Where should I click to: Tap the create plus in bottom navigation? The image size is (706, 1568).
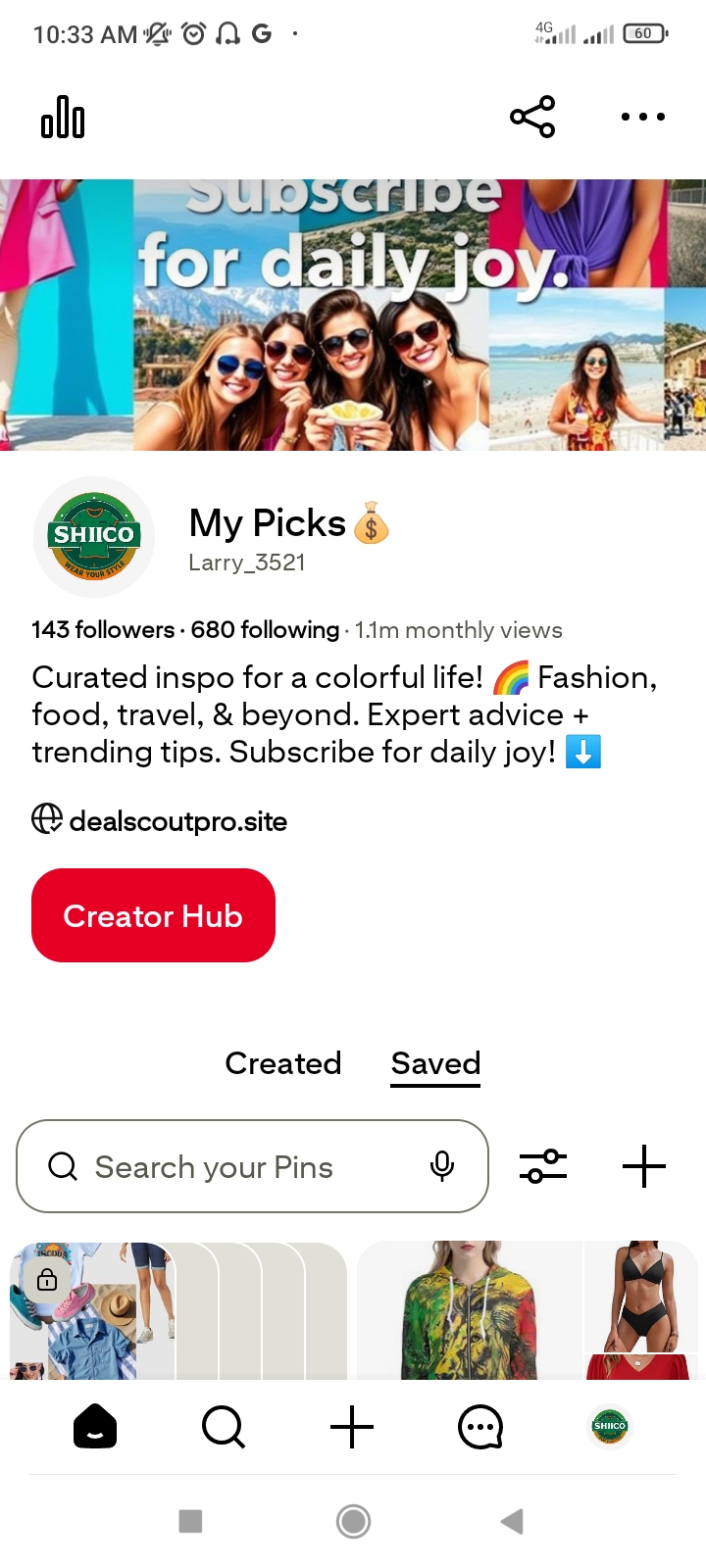pos(352,1427)
